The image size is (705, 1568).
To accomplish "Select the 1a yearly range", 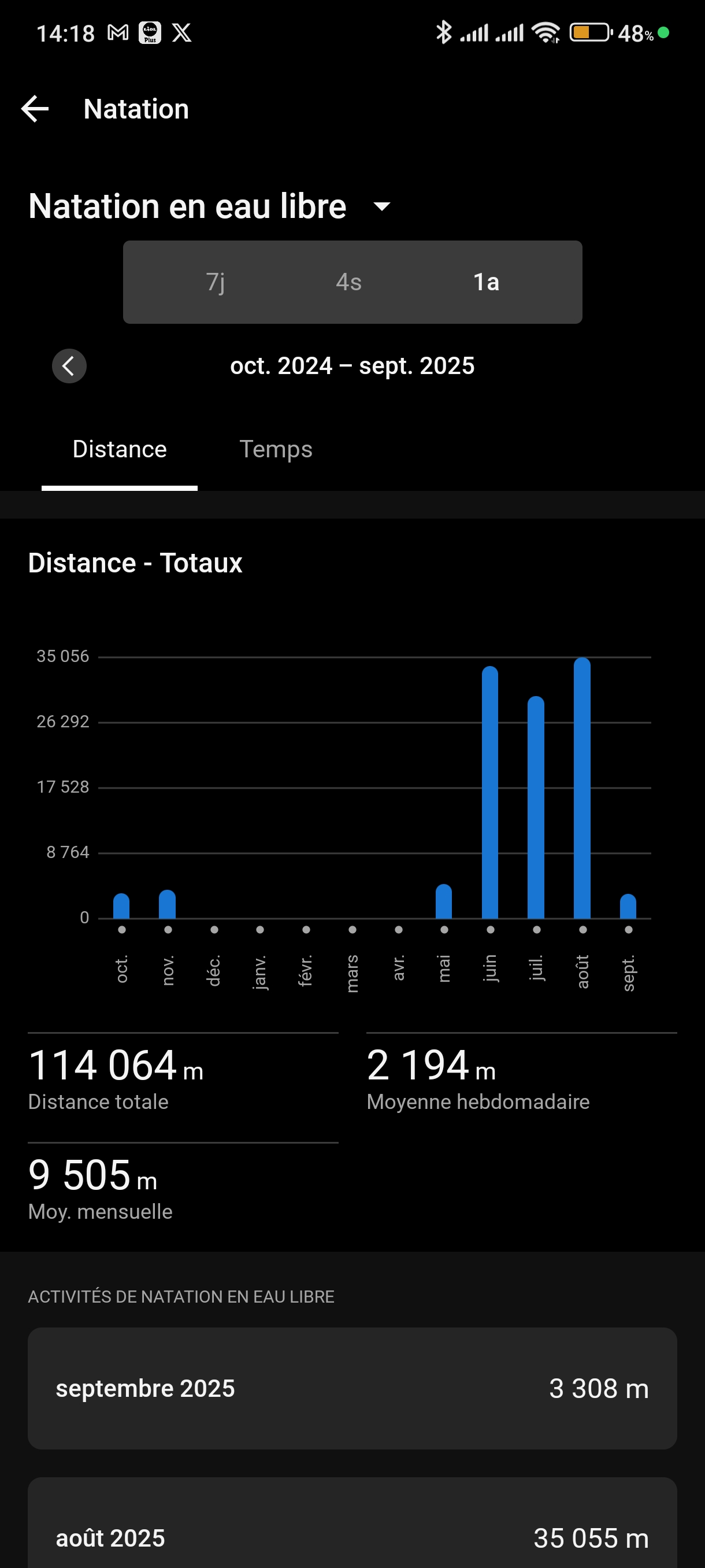I will pyautogui.click(x=486, y=282).
